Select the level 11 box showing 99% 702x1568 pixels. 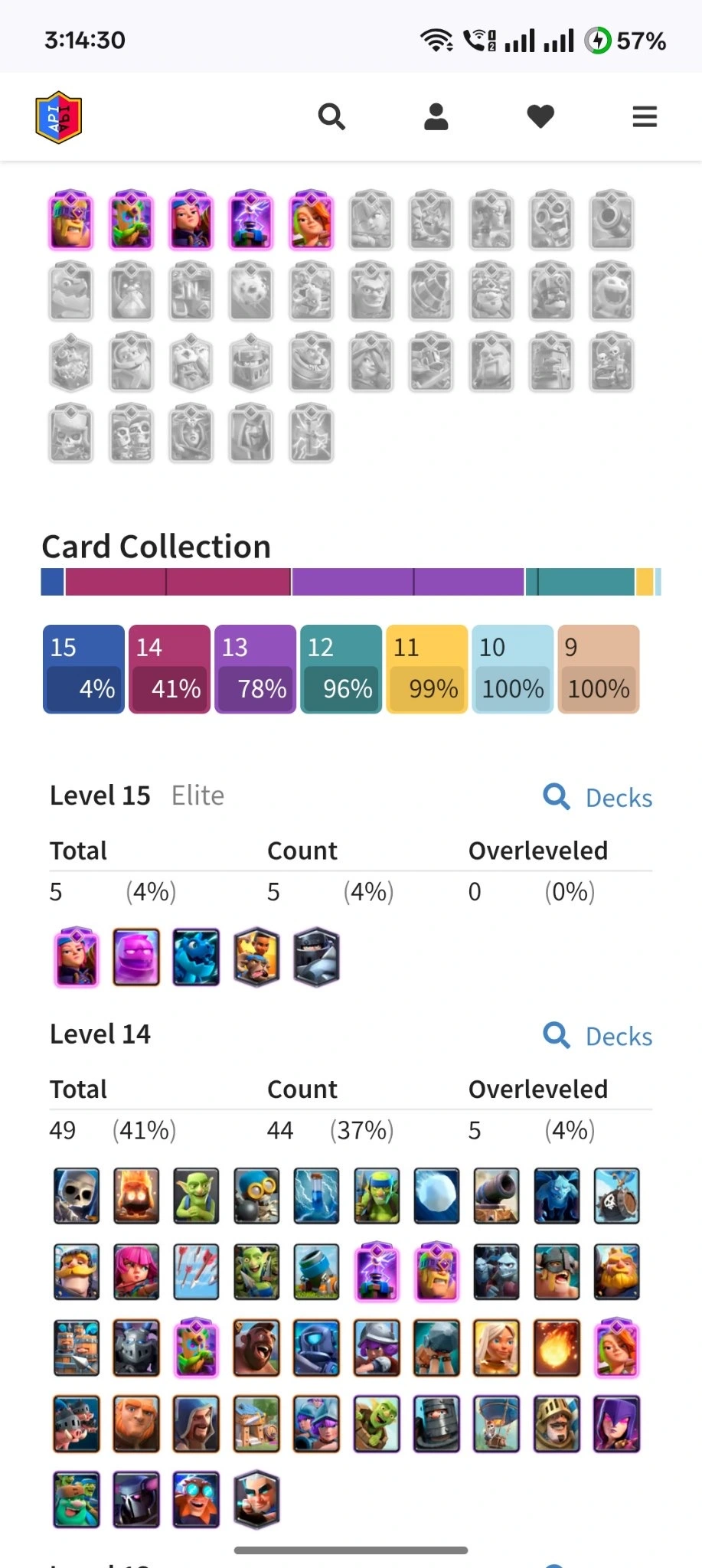click(x=426, y=669)
